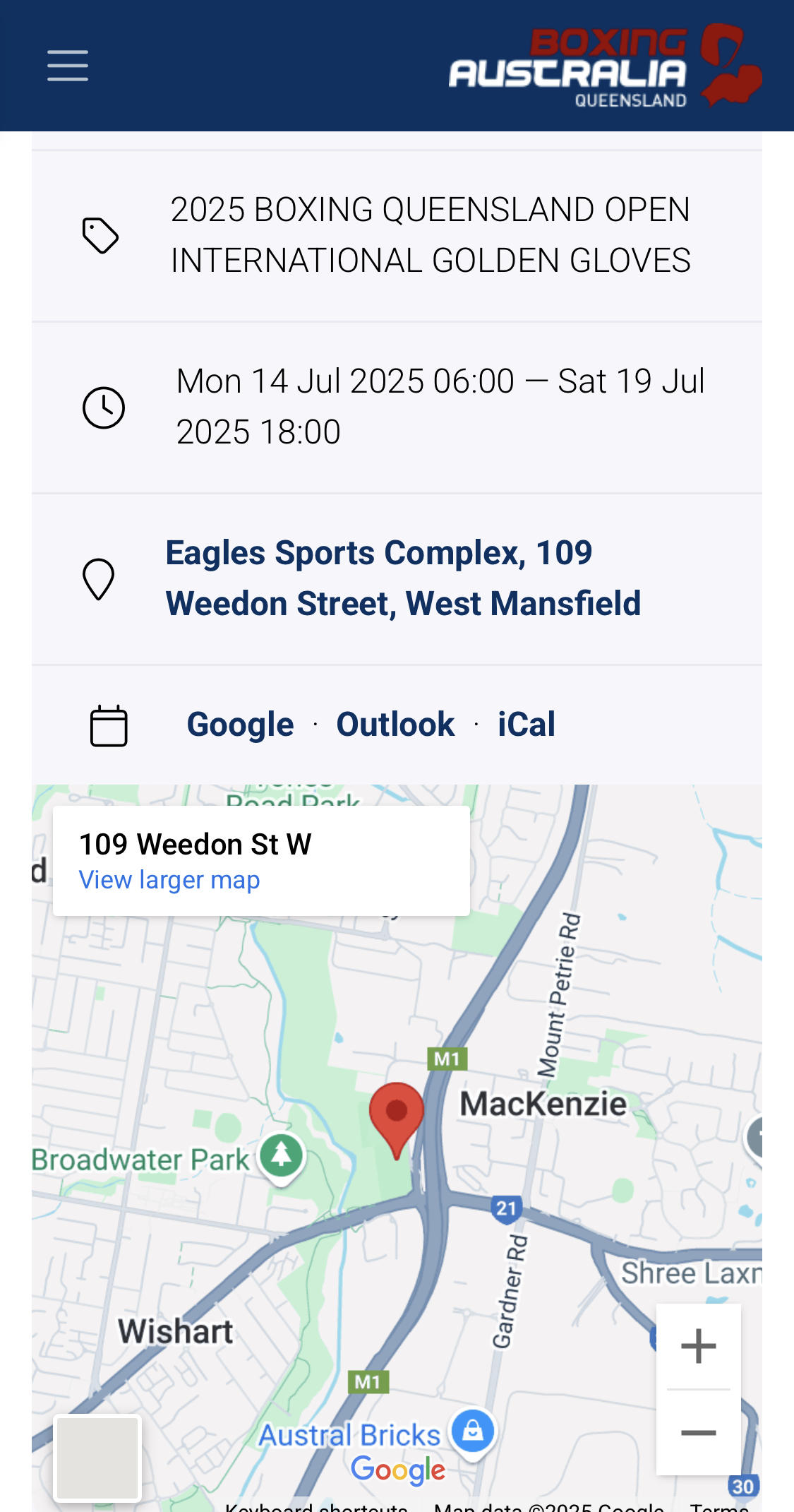The image size is (794, 1512).
Task: Add event to Google calendar
Action: click(x=240, y=725)
